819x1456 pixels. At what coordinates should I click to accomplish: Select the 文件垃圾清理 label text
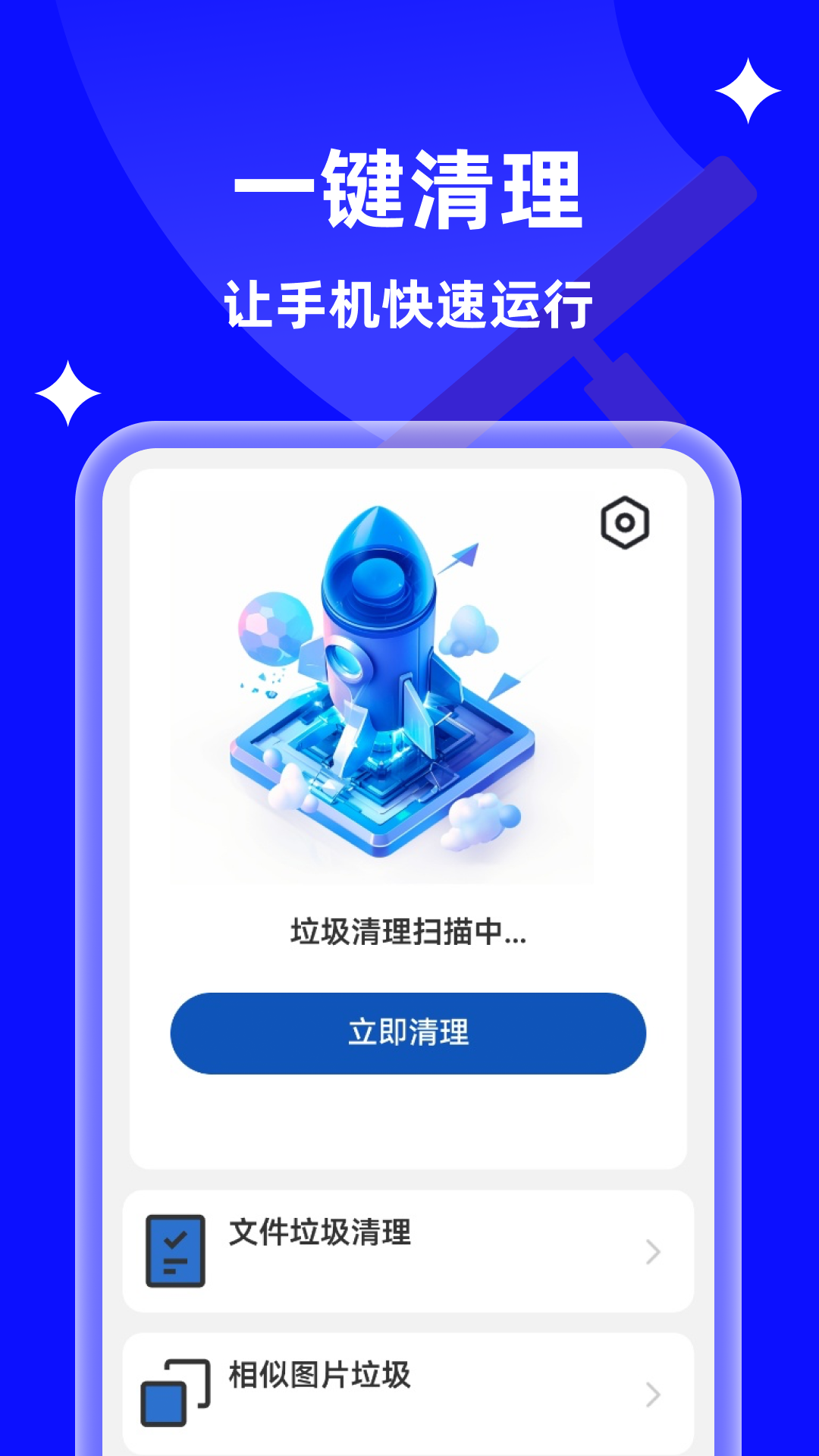(x=318, y=1232)
